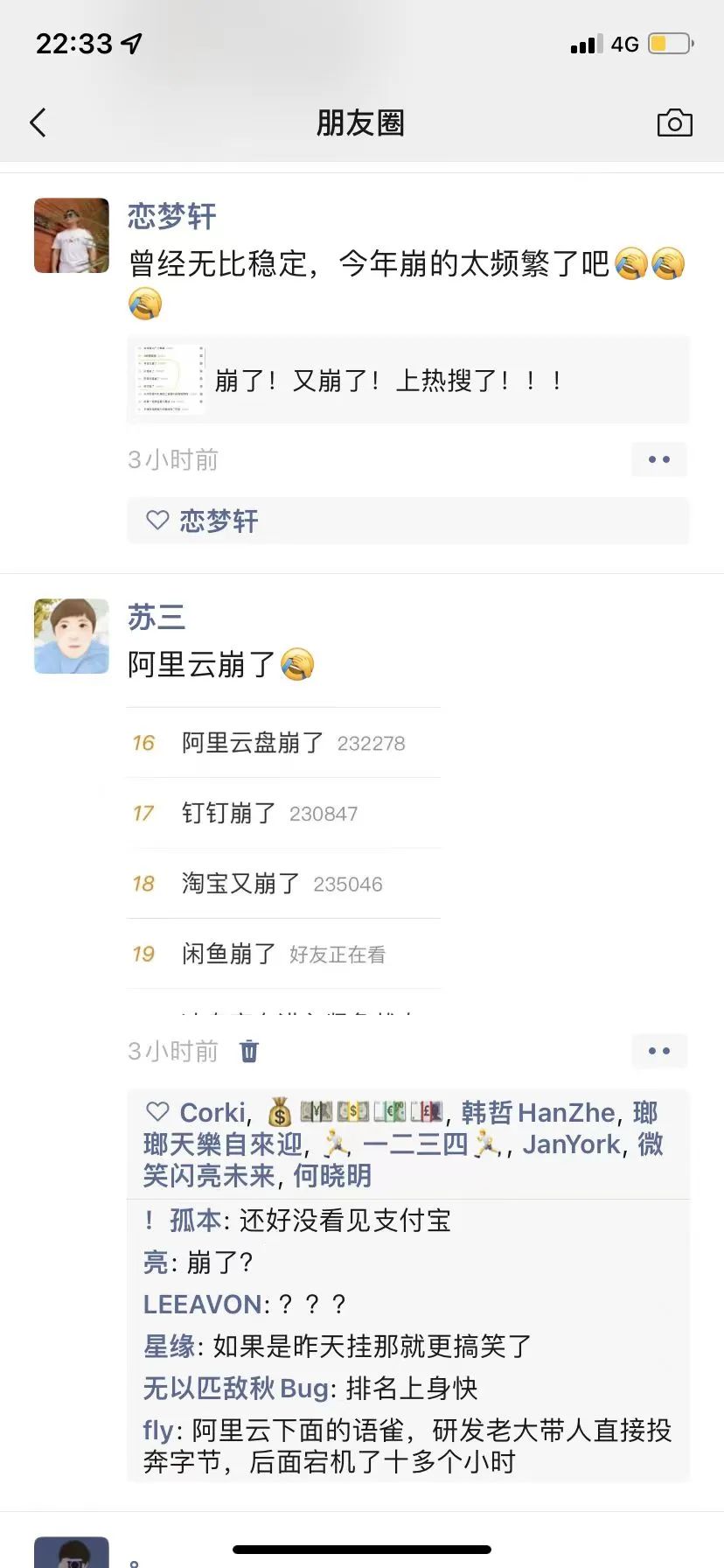Open Corki's profile from likes
The width and height of the screenshot is (724, 1568).
click(212, 1113)
